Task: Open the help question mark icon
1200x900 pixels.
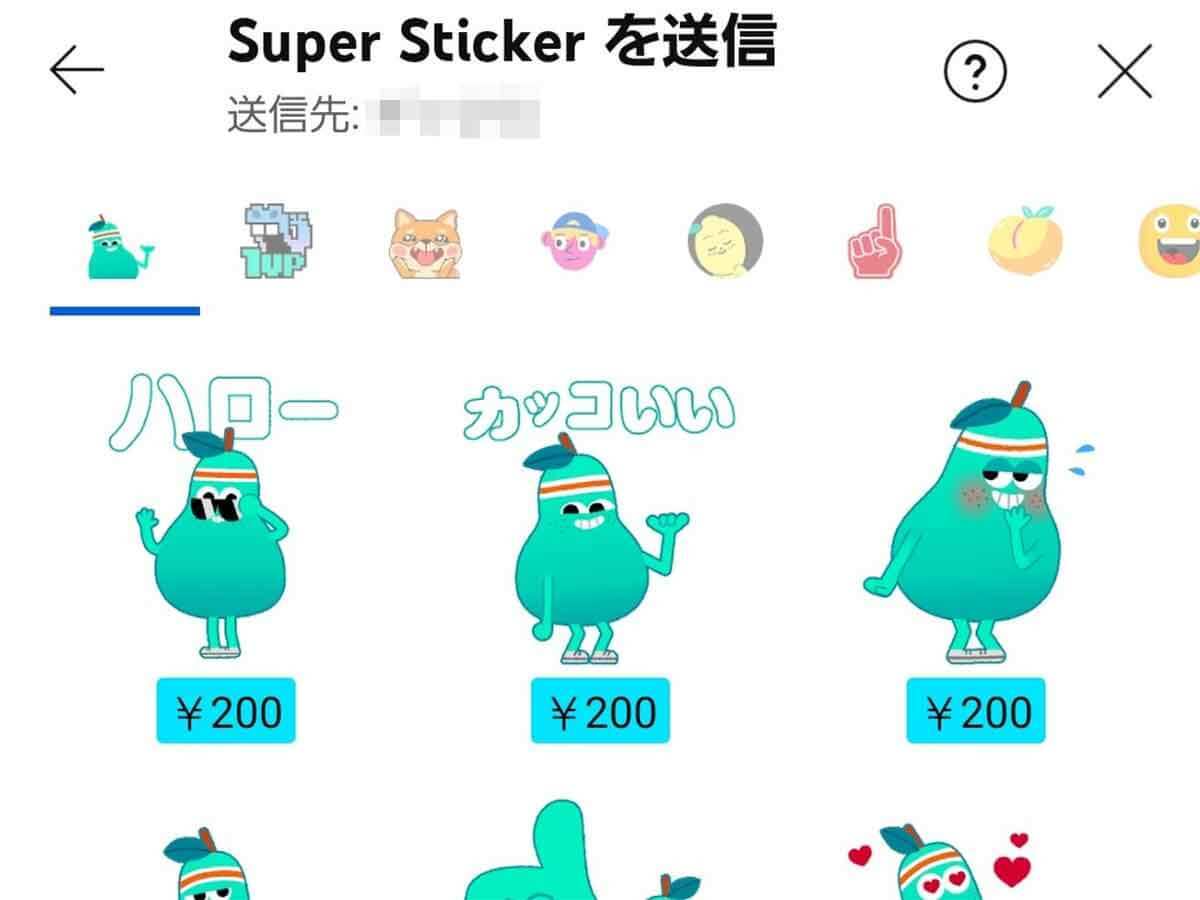Action: (x=975, y=71)
